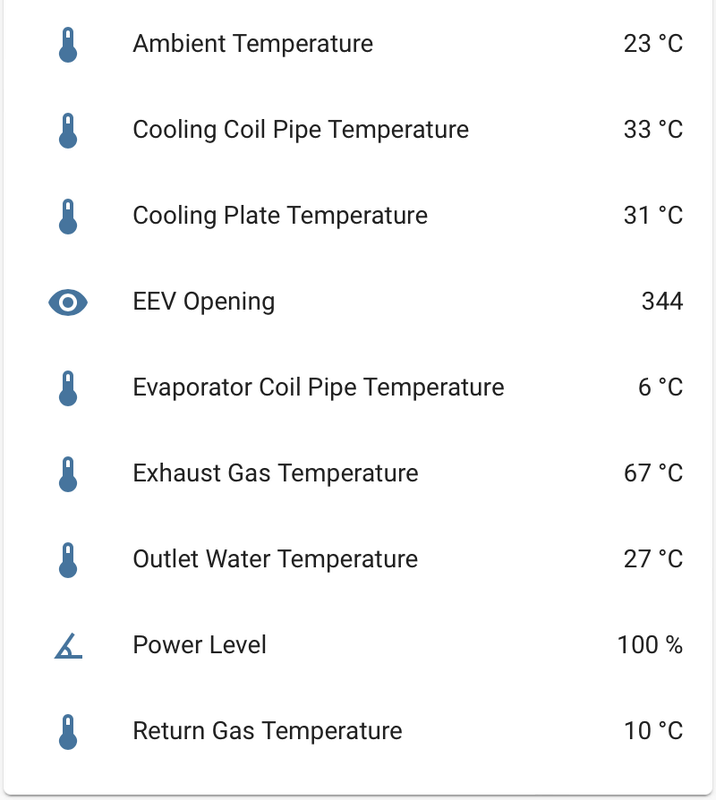View Outlet Water Temperature details

click(x=275, y=559)
